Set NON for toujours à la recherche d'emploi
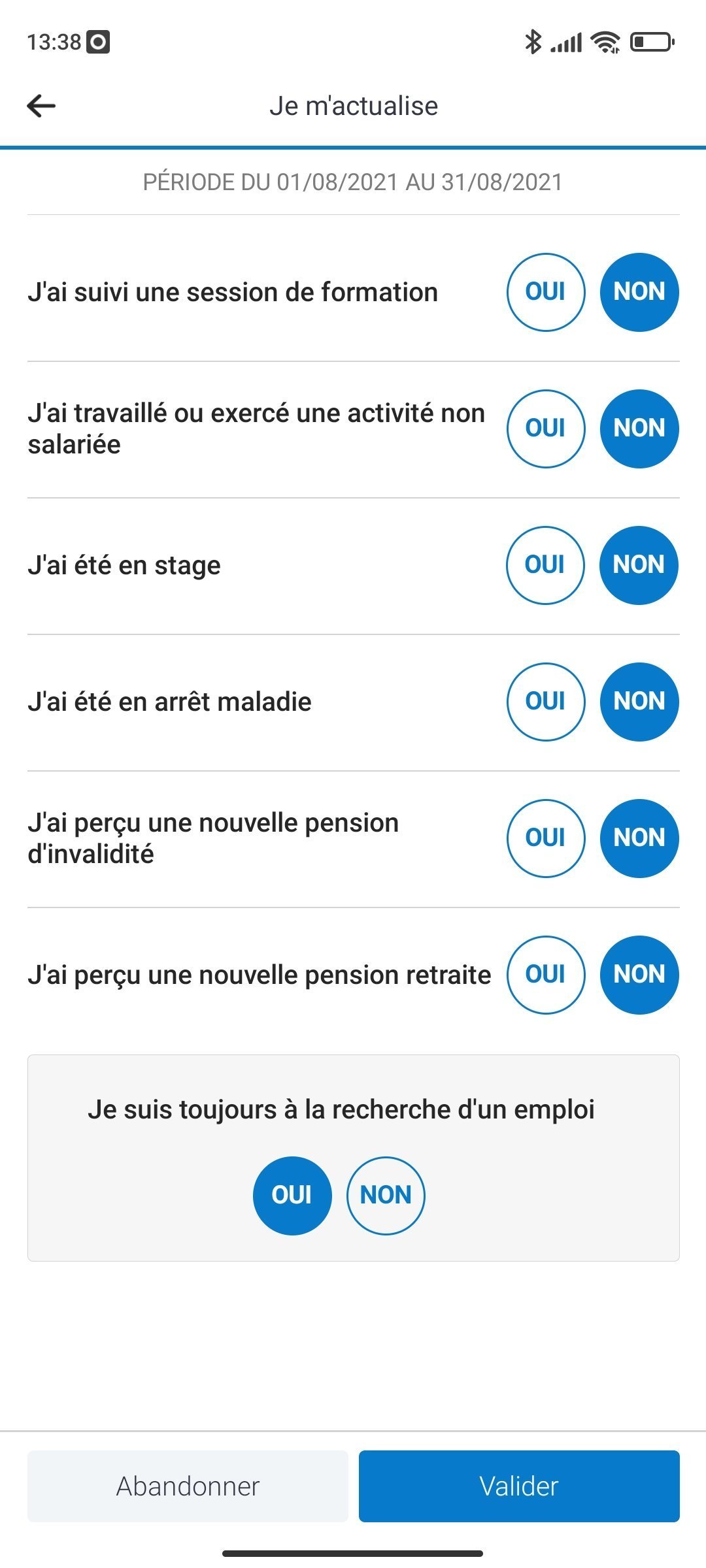 point(386,1196)
